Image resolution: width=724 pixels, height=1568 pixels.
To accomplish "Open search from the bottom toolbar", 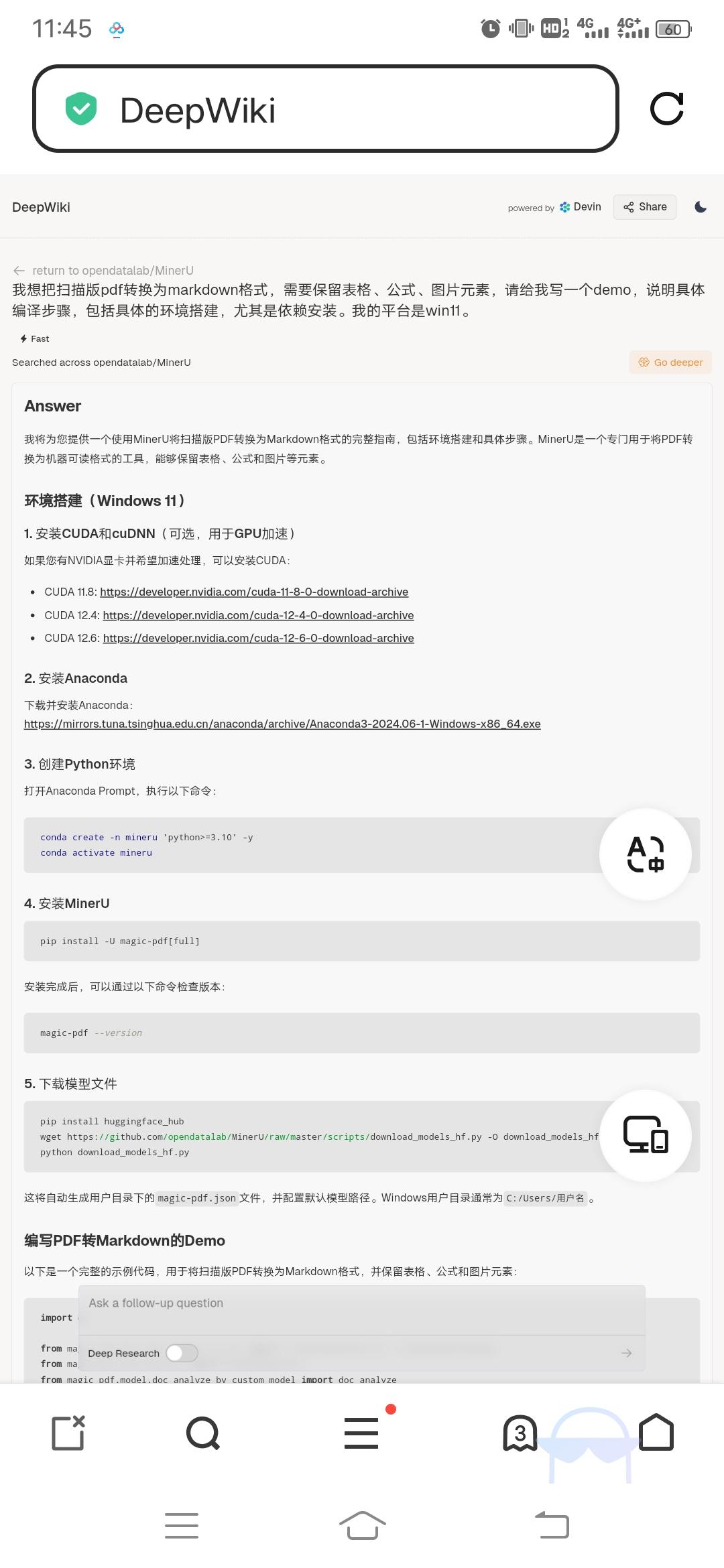I will (x=202, y=1432).
